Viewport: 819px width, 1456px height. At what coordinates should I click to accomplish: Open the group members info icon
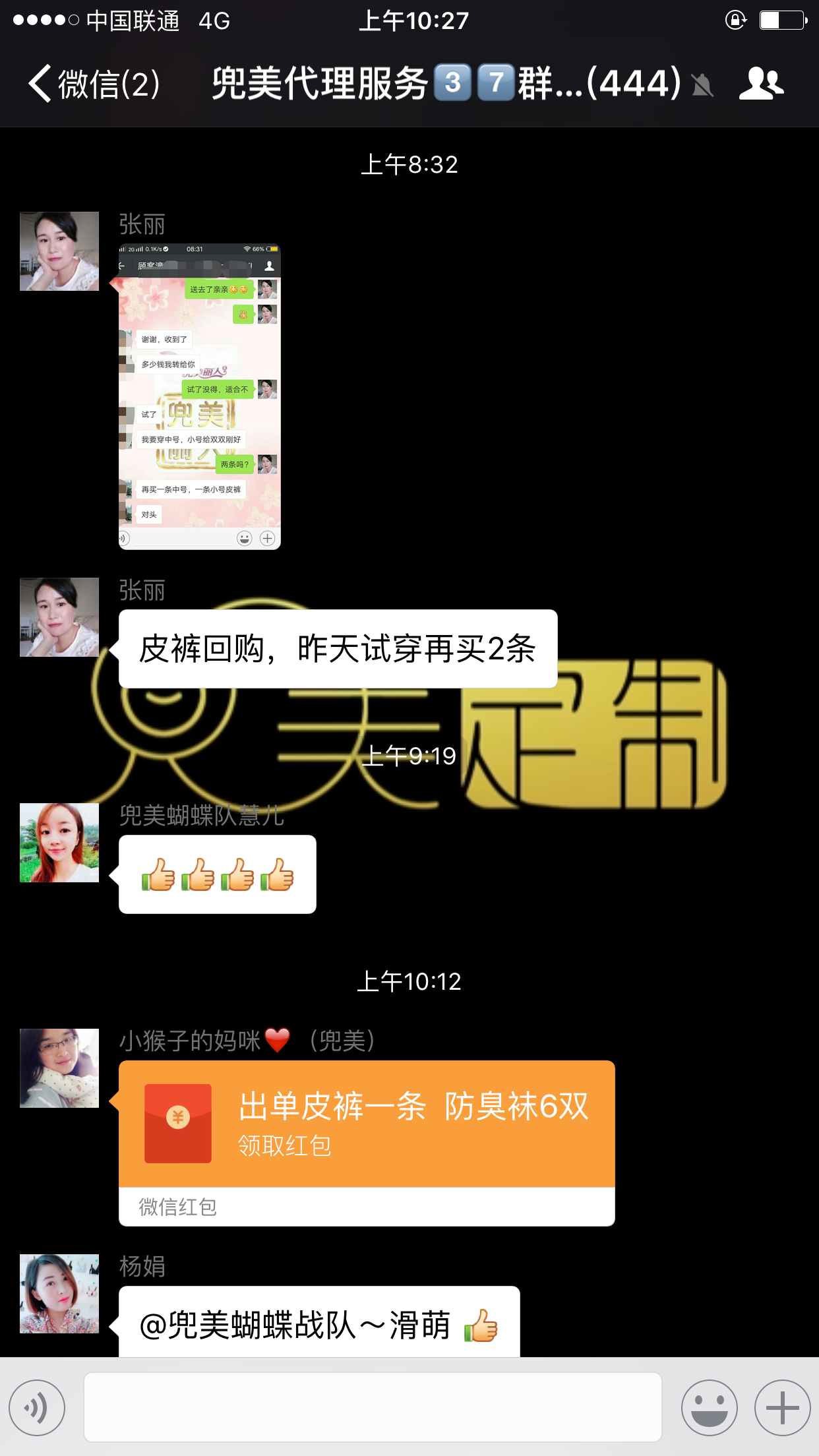761,84
